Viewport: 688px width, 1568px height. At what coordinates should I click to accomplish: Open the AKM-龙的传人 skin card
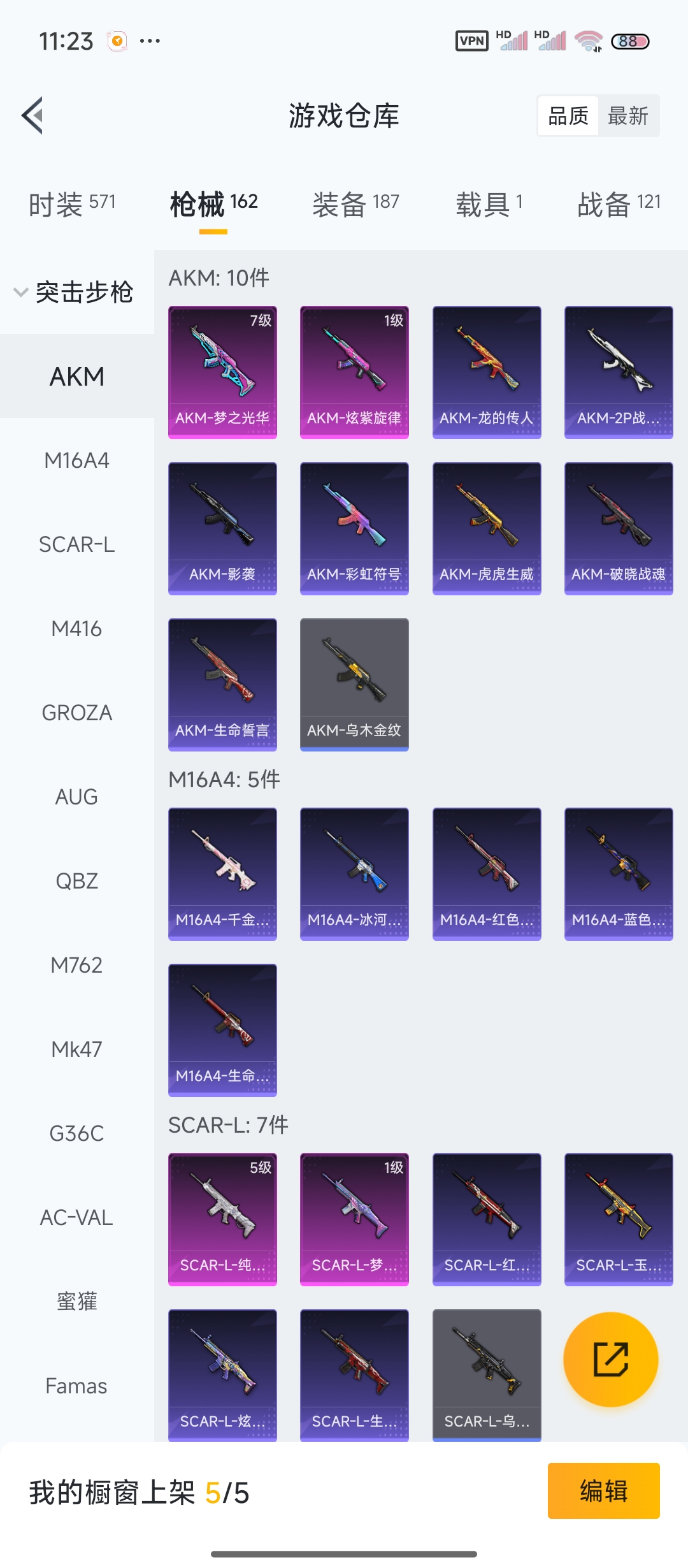[x=487, y=372]
